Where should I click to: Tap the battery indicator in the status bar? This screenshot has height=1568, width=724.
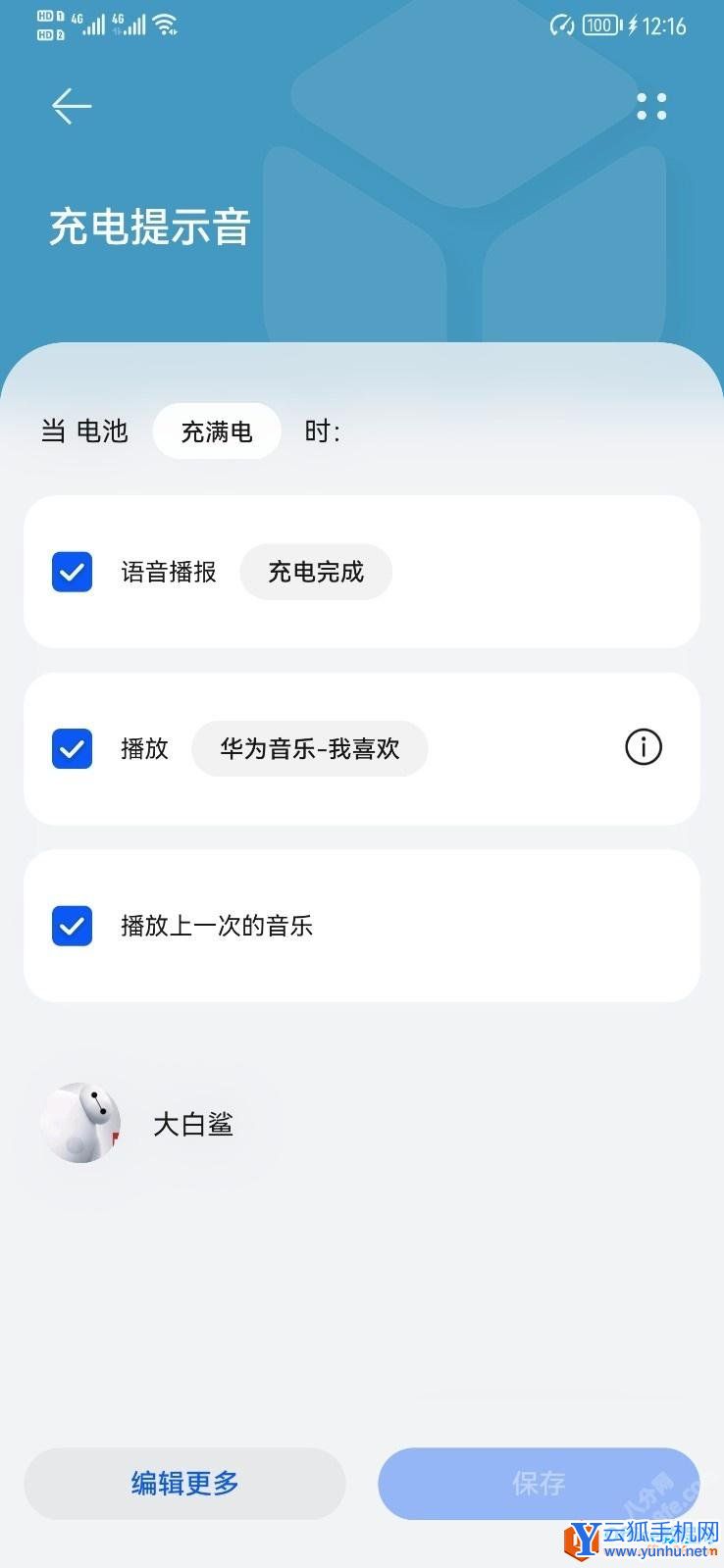[x=598, y=25]
